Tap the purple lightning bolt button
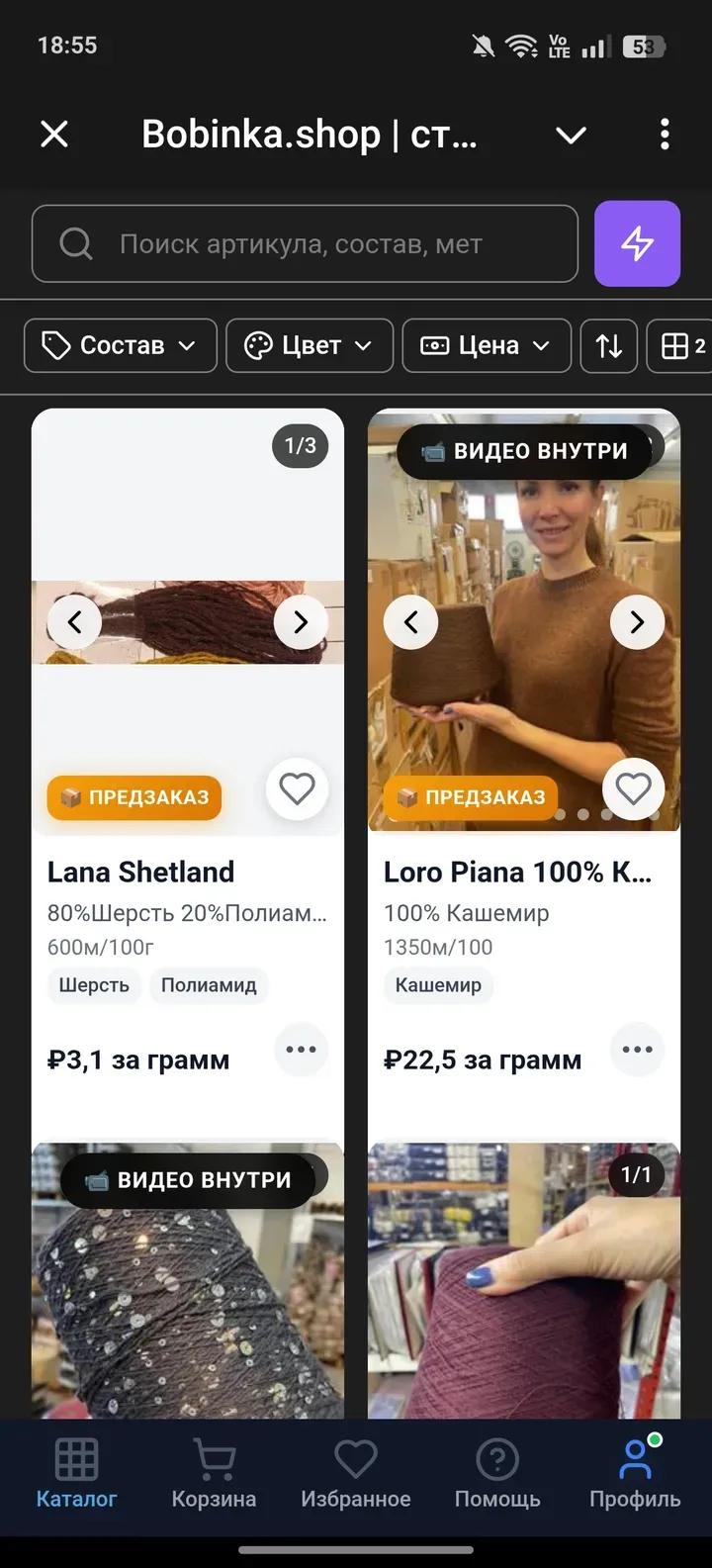The image size is (712, 1568). 637,243
